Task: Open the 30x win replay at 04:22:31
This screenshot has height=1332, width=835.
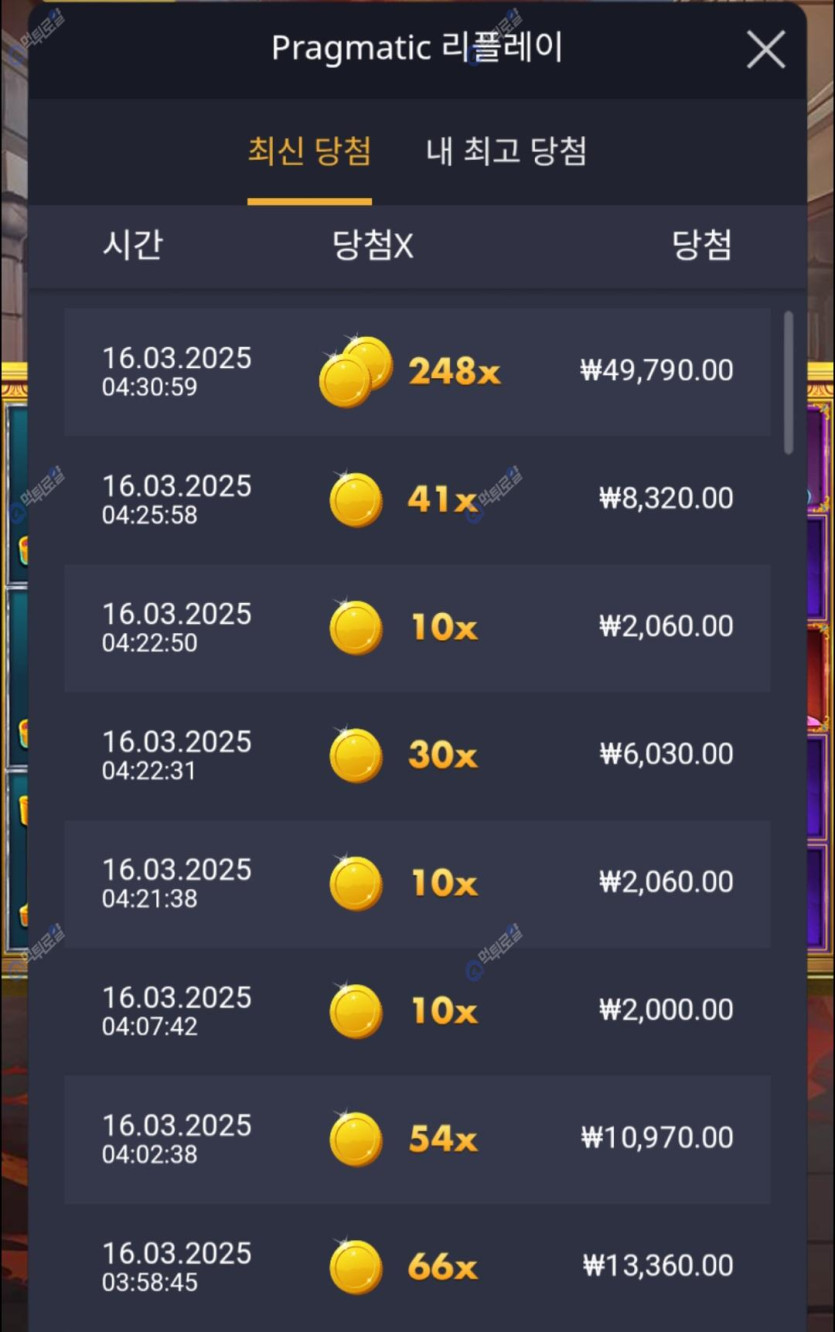Action: (x=417, y=755)
